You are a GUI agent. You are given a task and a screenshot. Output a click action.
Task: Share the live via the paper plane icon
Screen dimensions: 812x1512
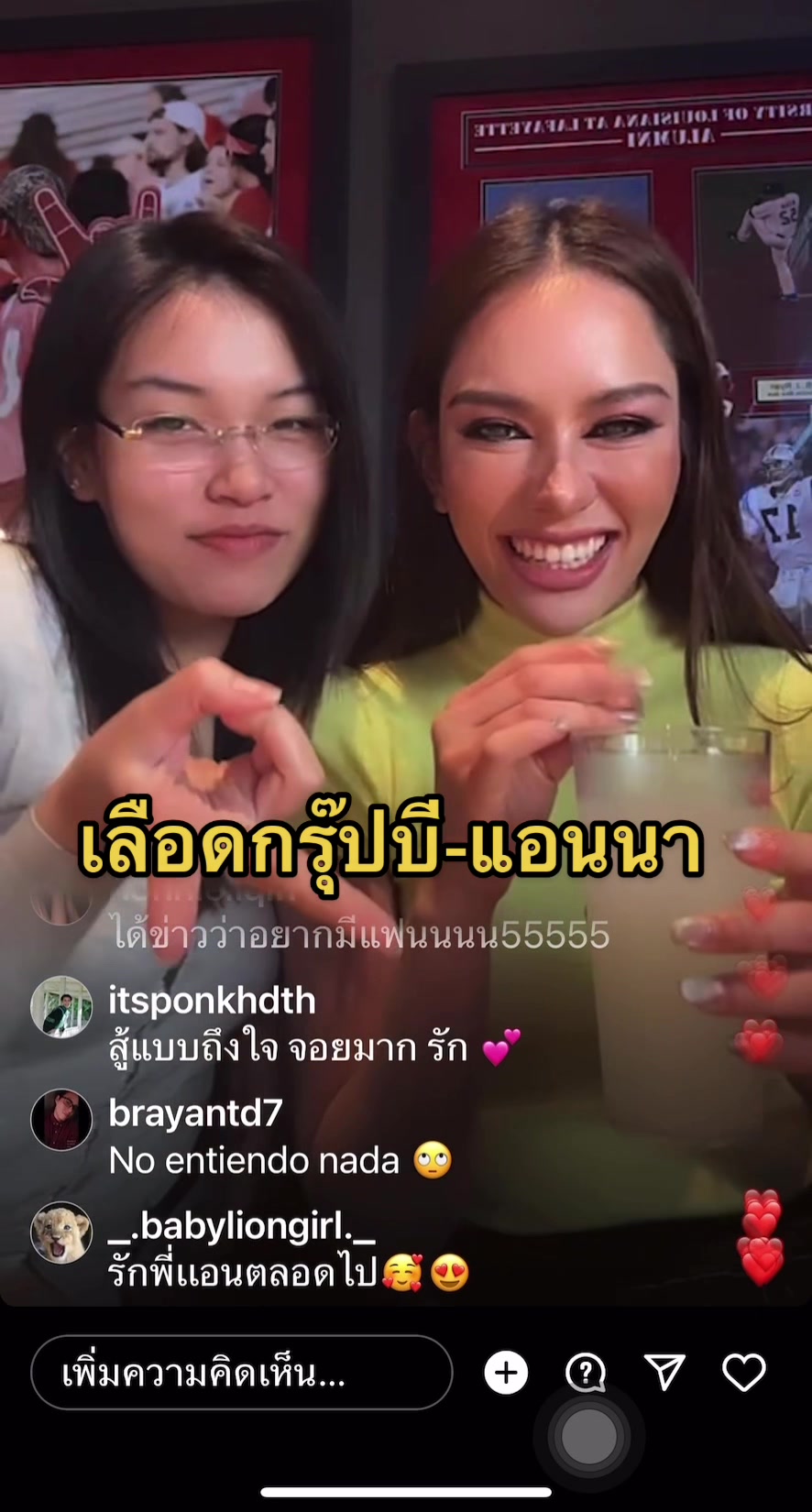pos(664,1372)
